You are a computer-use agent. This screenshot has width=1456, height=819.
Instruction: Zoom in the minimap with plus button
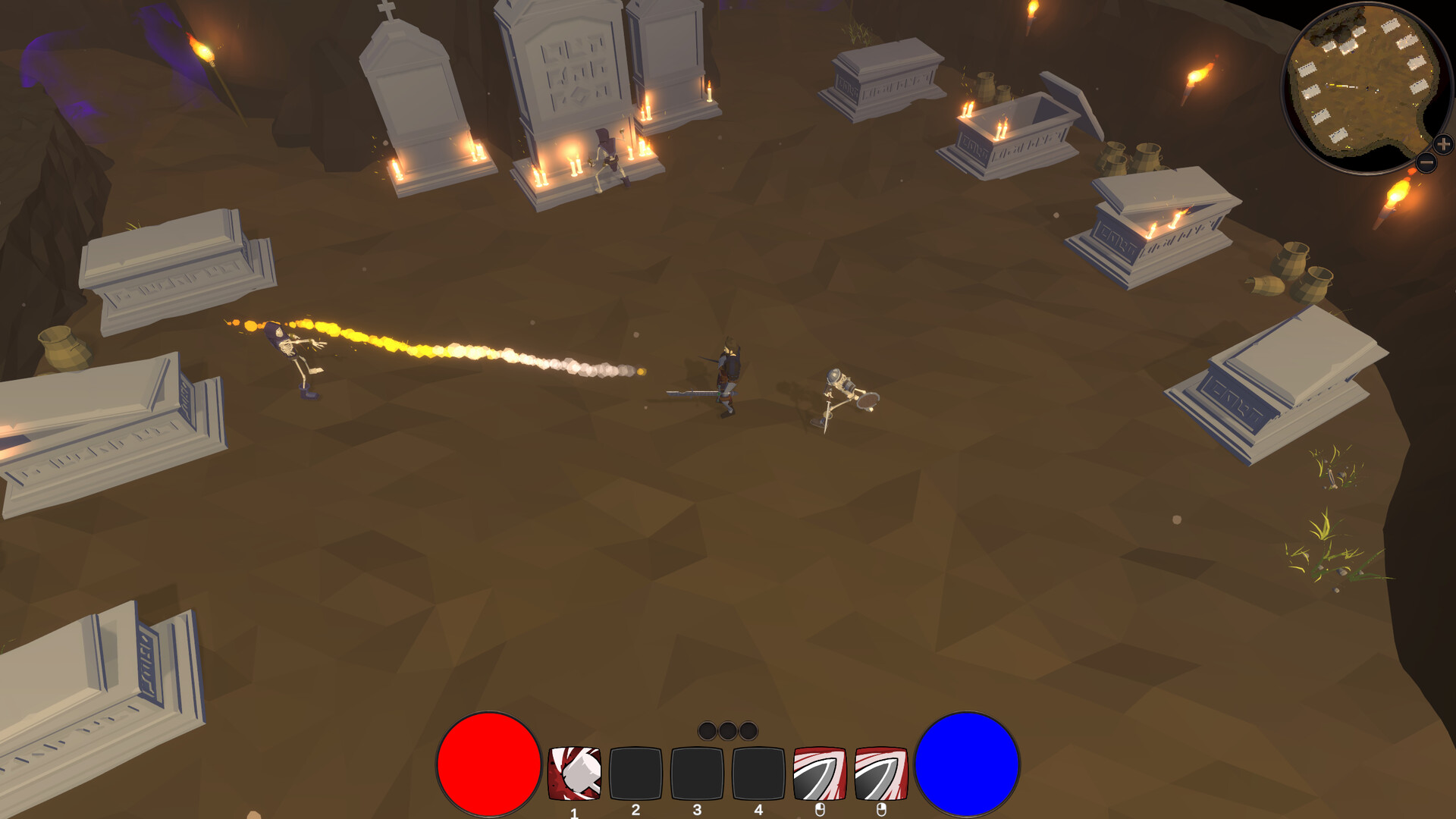(1442, 143)
